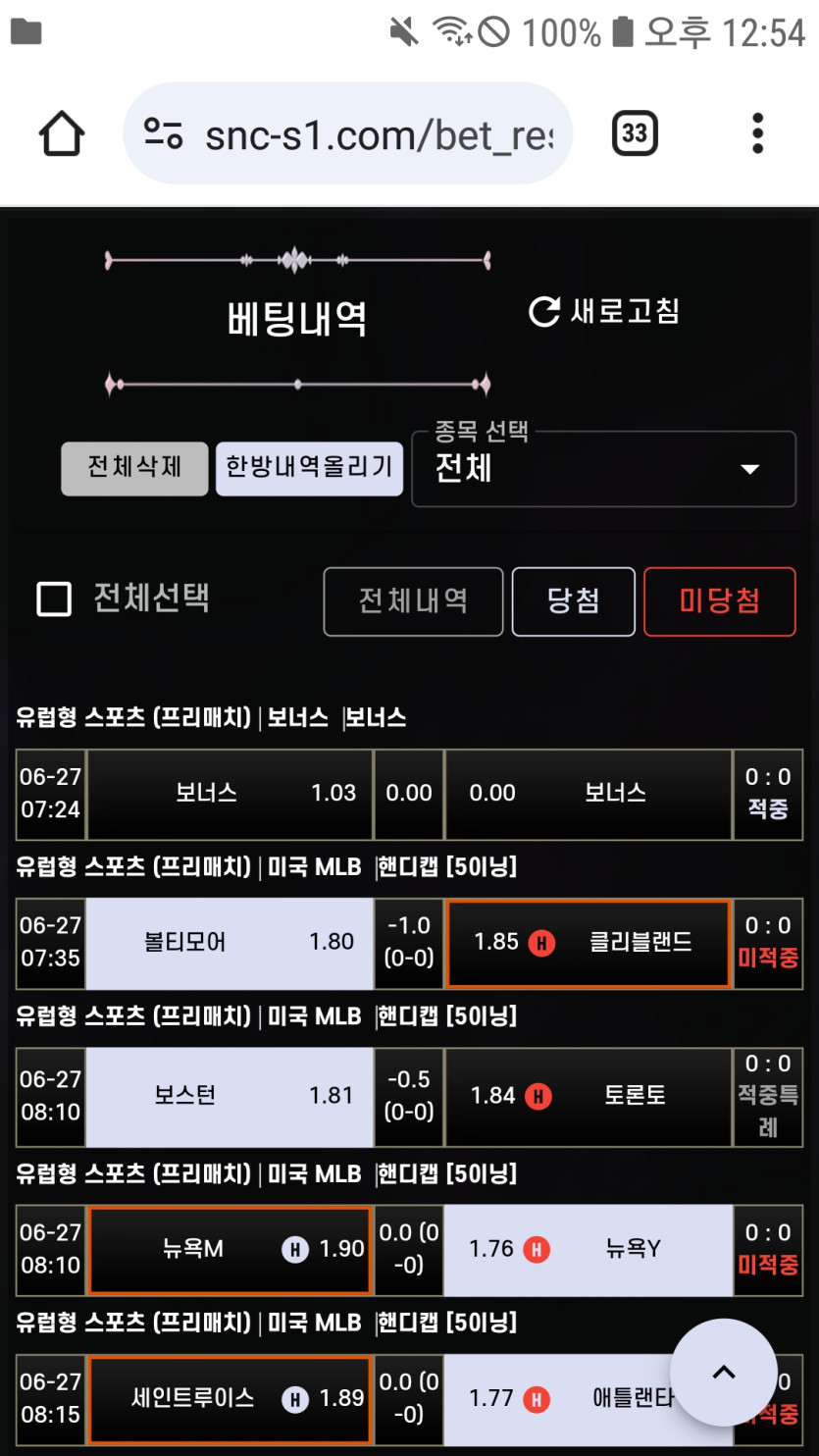Viewport: 819px width, 1456px height.
Task: Refresh with the 새로고침 button
Action: pos(604,312)
